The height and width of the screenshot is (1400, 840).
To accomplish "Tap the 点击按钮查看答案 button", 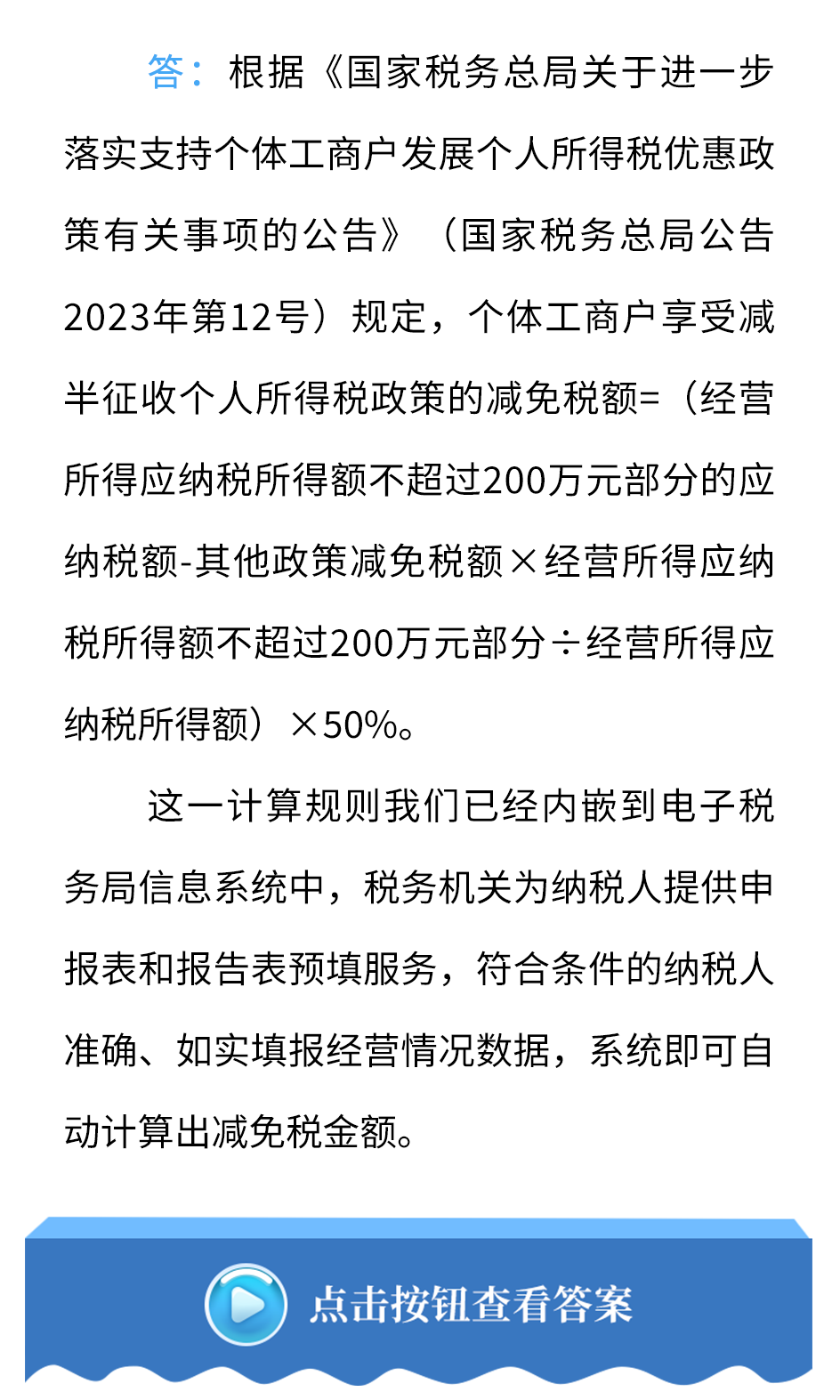I will pyautogui.click(x=419, y=1305).
